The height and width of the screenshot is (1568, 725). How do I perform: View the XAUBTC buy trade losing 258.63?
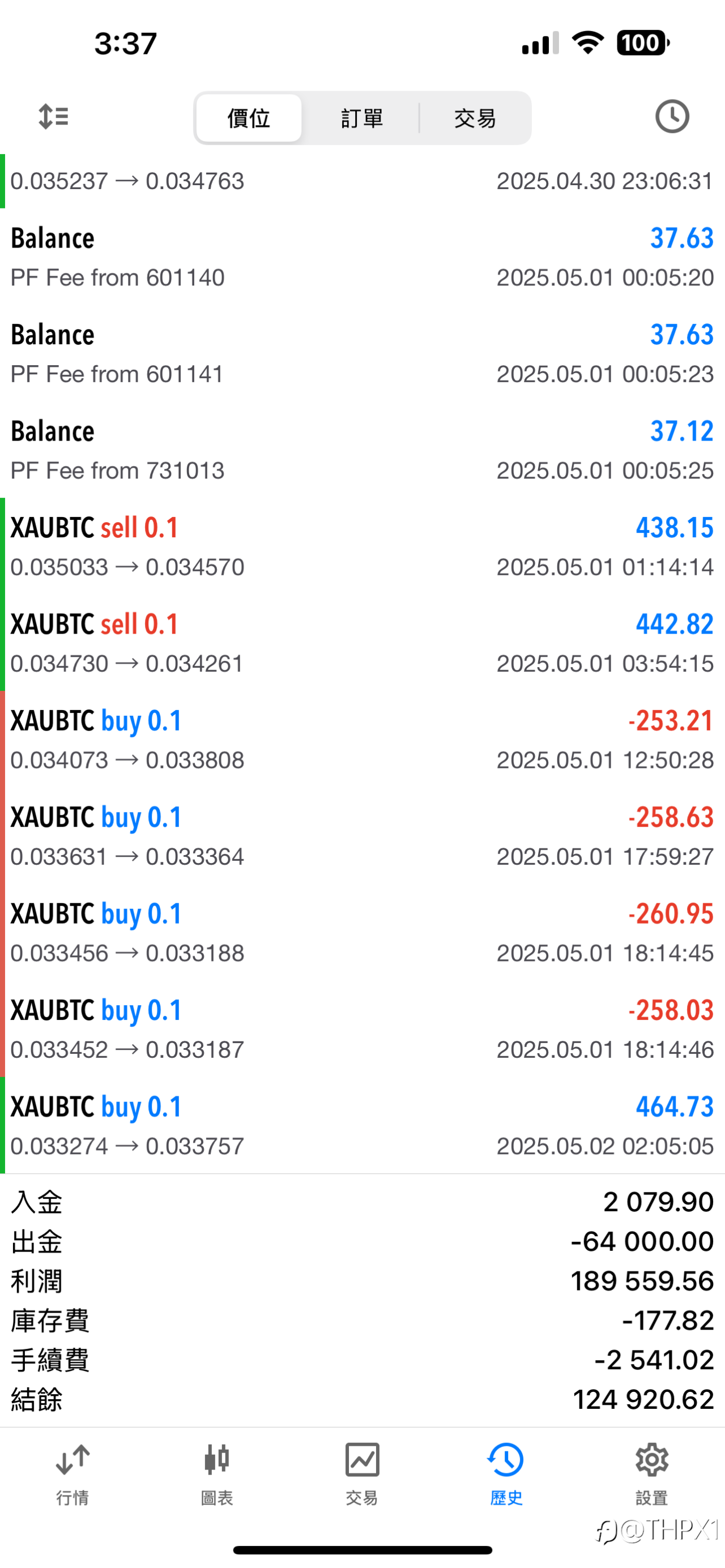362,836
